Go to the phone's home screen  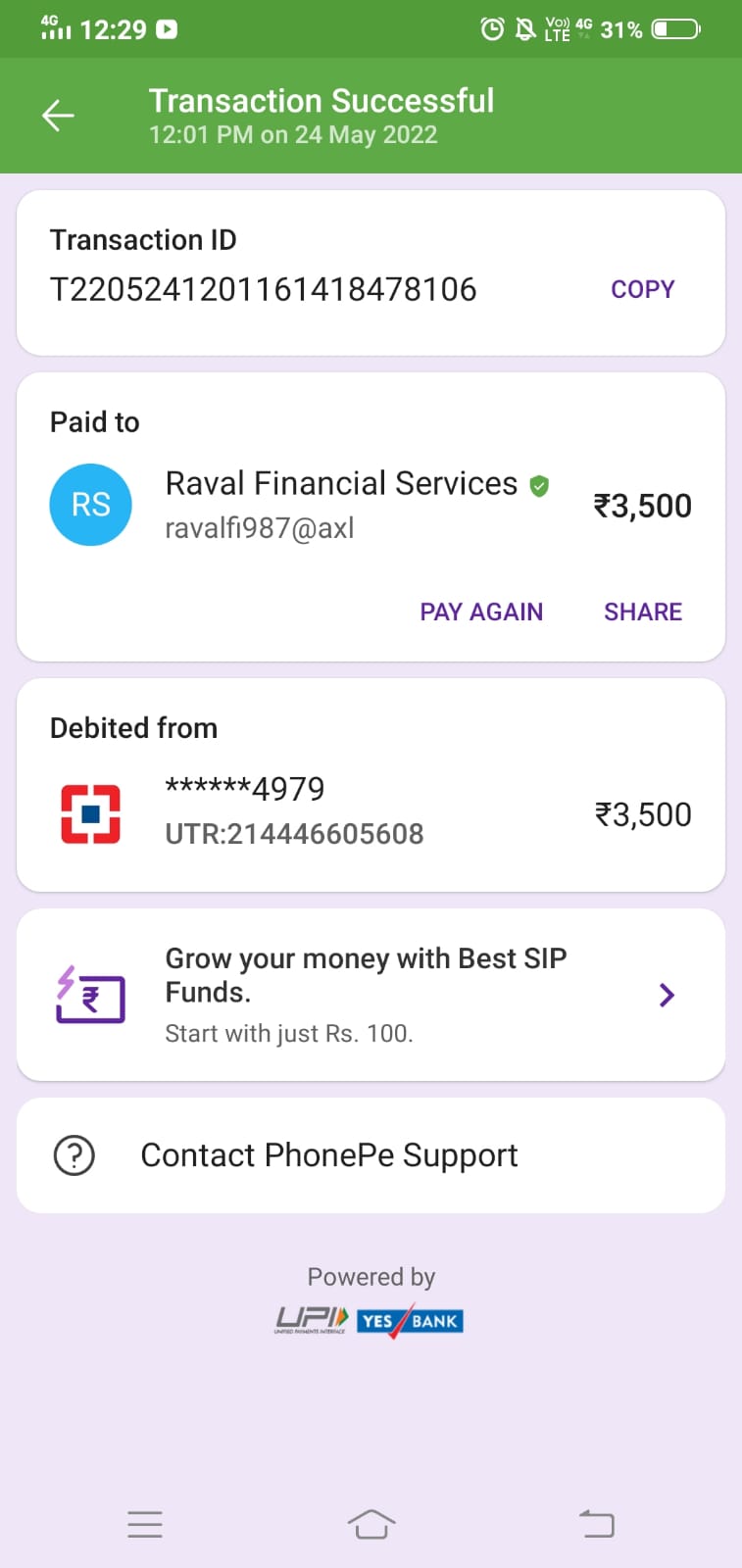click(x=371, y=1524)
